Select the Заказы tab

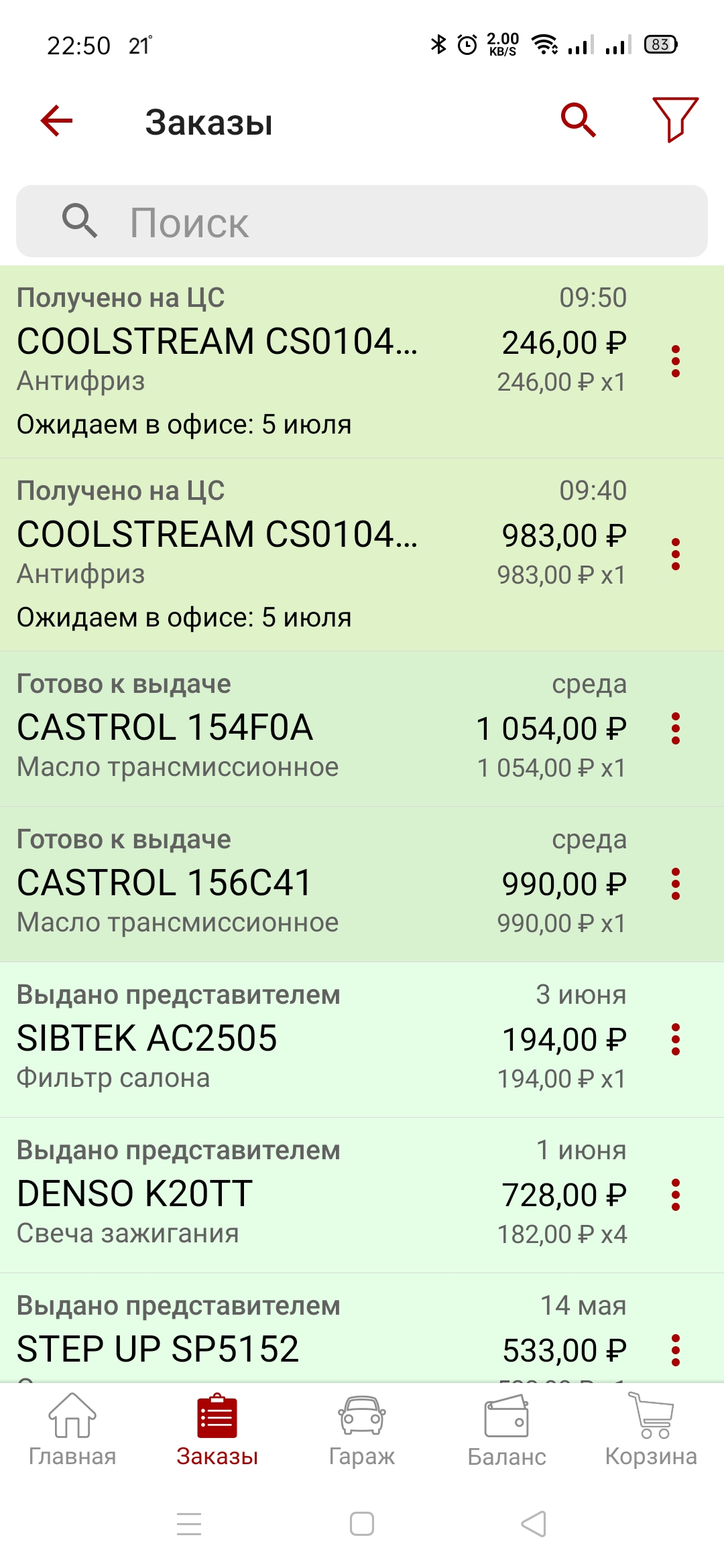point(217,1431)
